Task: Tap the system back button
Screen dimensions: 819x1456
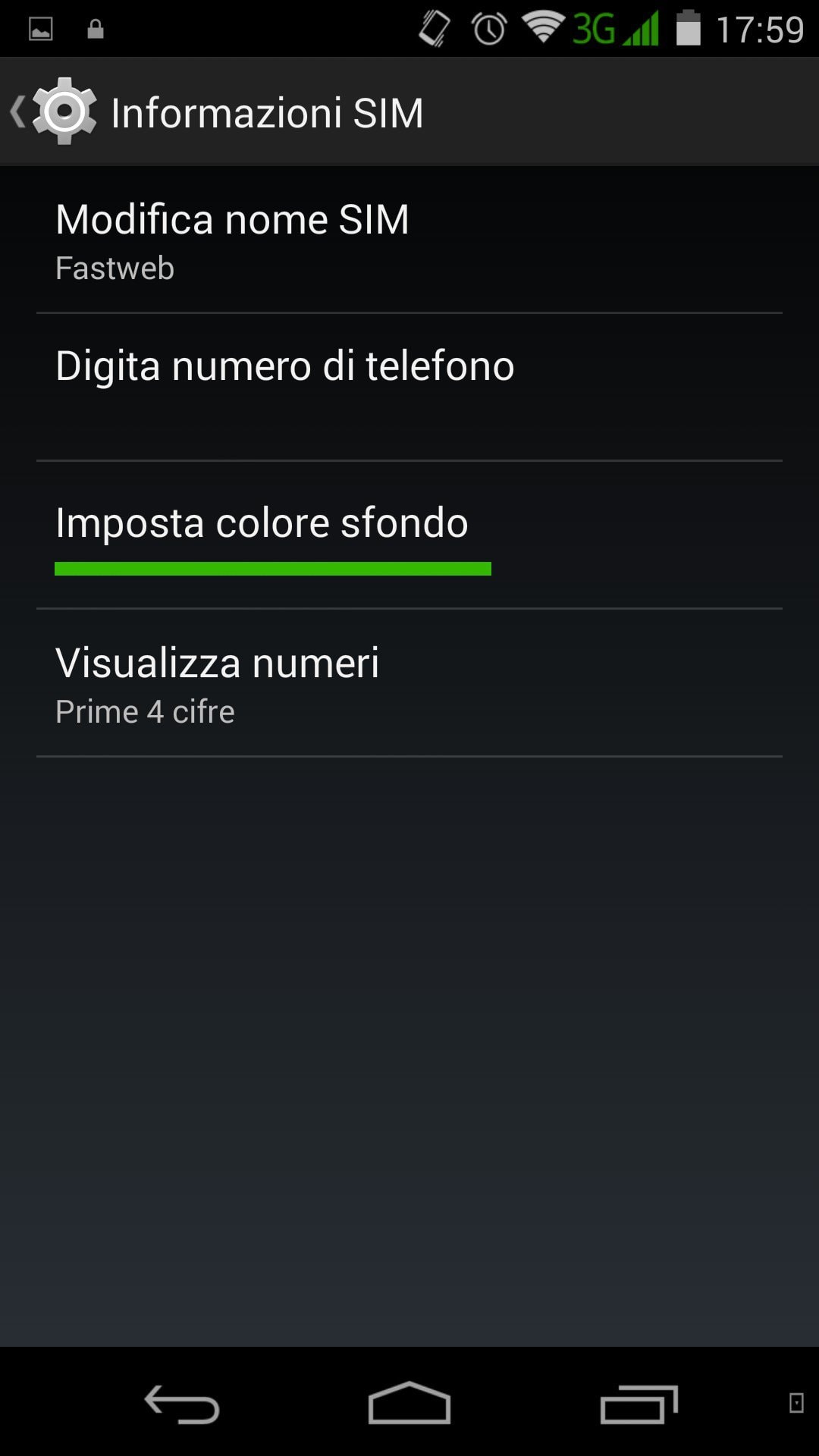Action: 182,1404
